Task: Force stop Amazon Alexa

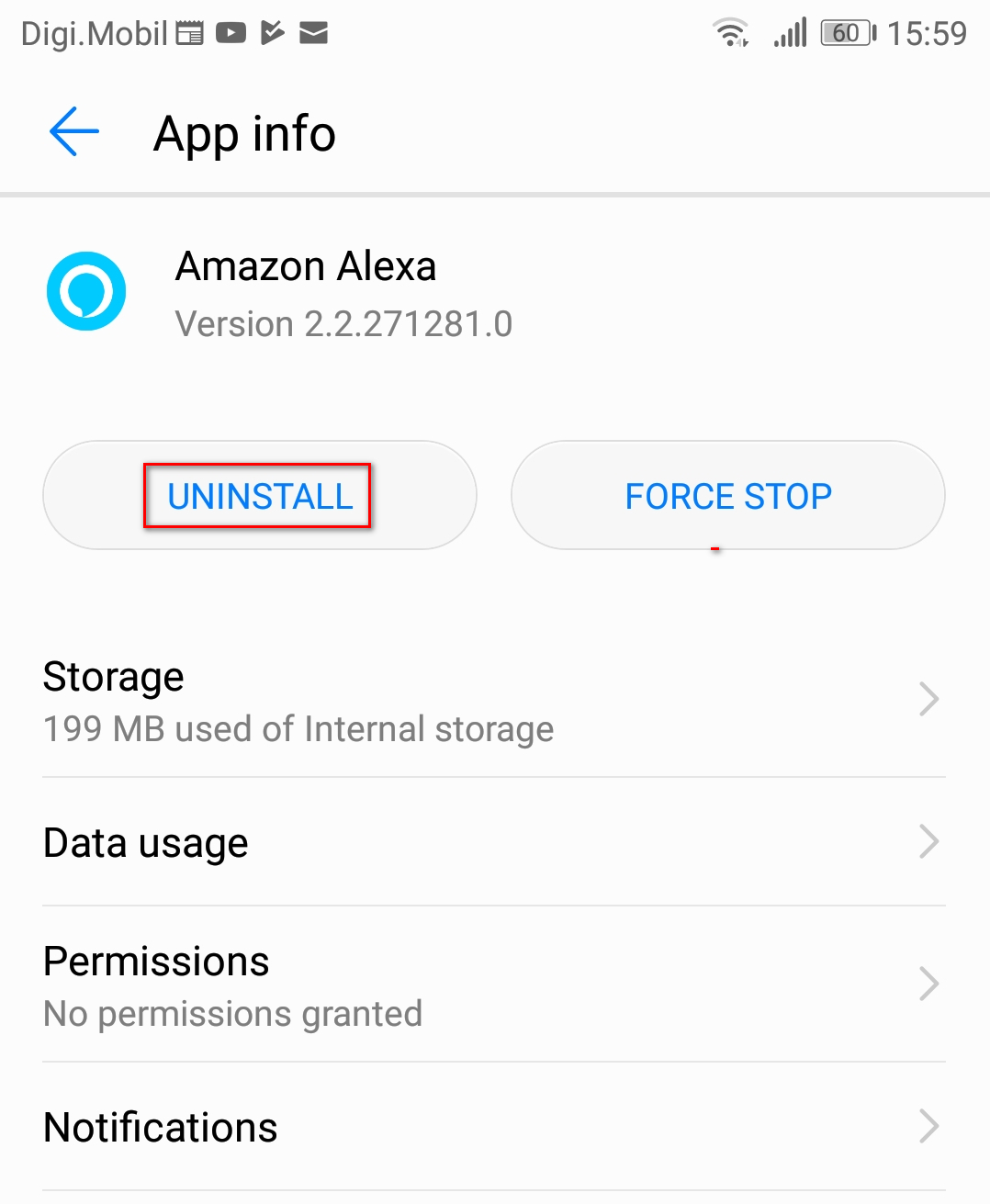Action: (x=727, y=496)
